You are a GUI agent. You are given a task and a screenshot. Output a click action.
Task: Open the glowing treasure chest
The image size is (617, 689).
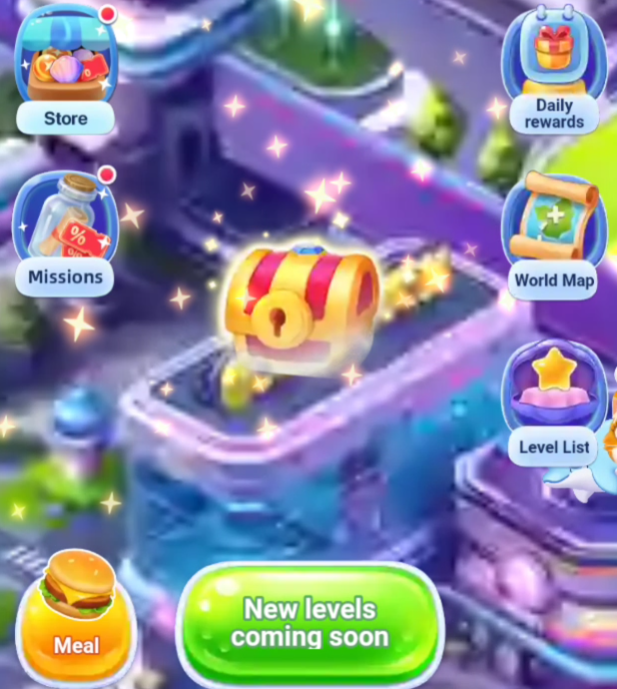(x=302, y=311)
